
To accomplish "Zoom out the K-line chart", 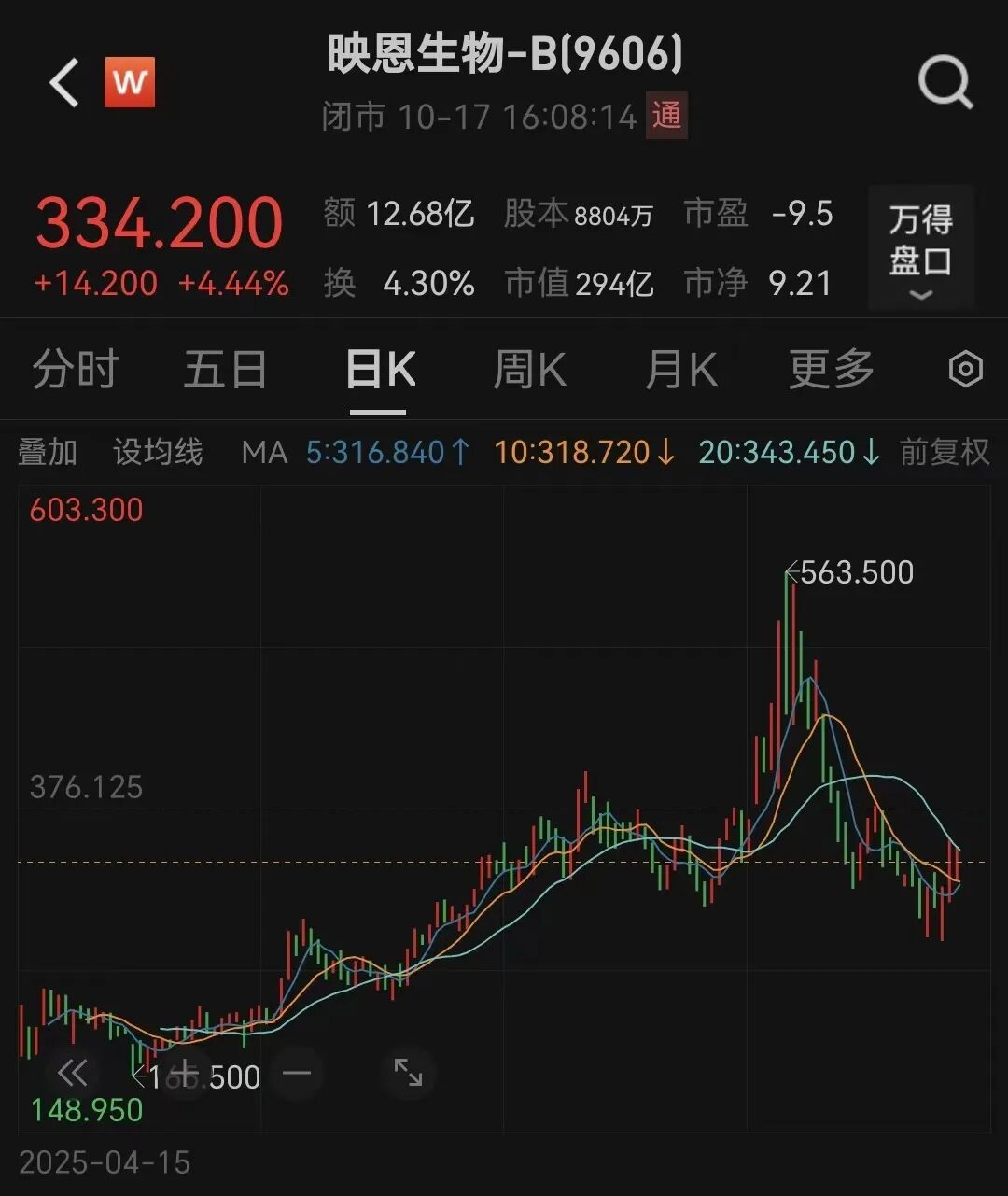I will (x=297, y=1073).
